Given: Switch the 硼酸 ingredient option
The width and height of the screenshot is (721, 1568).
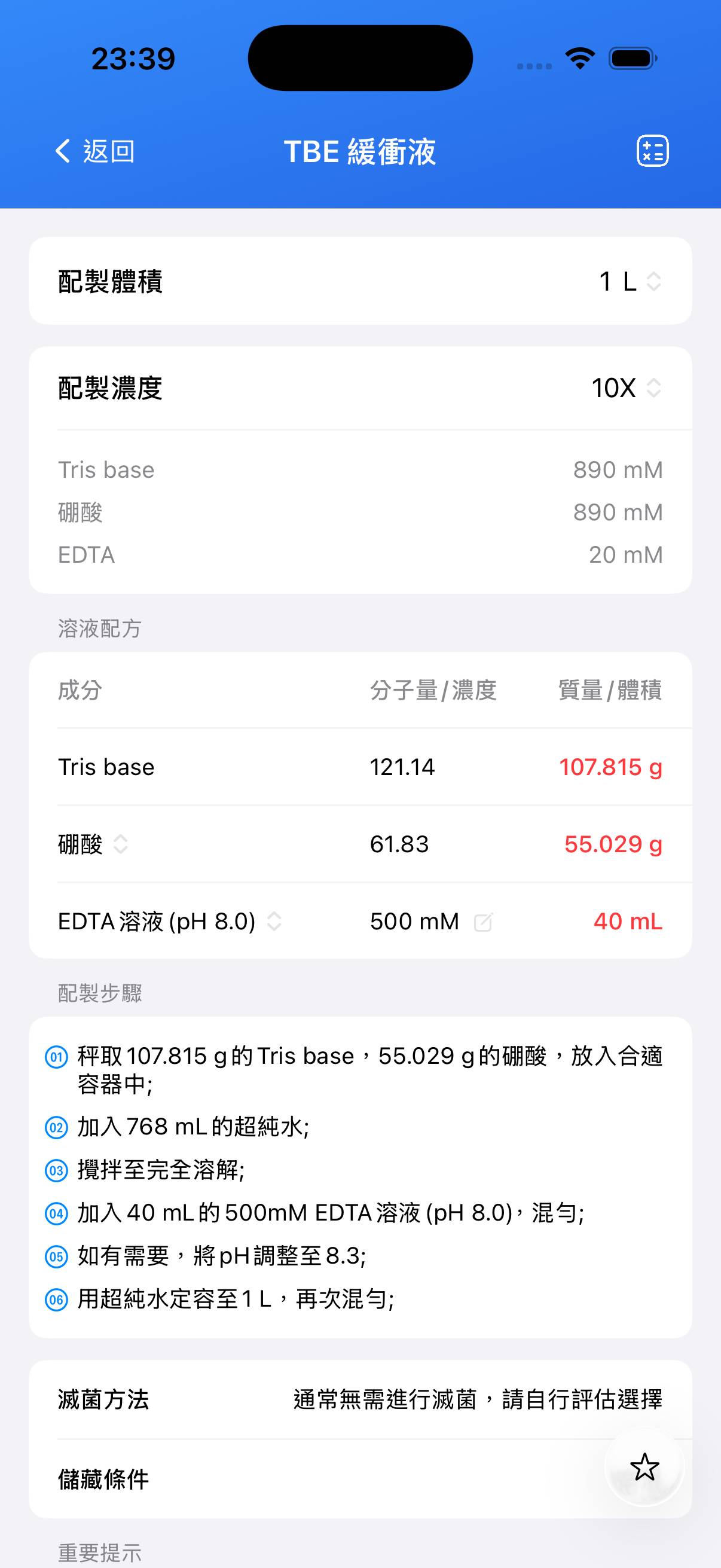Looking at the screenshot, I should pos(120,844).
